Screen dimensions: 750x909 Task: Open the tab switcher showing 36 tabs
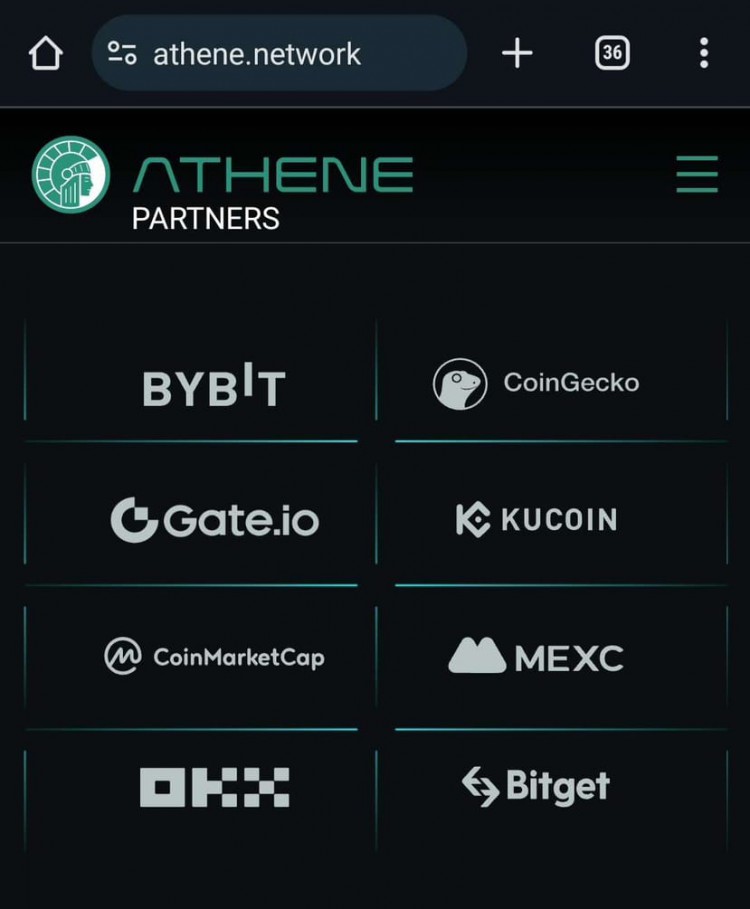click(x=612, y=54)
